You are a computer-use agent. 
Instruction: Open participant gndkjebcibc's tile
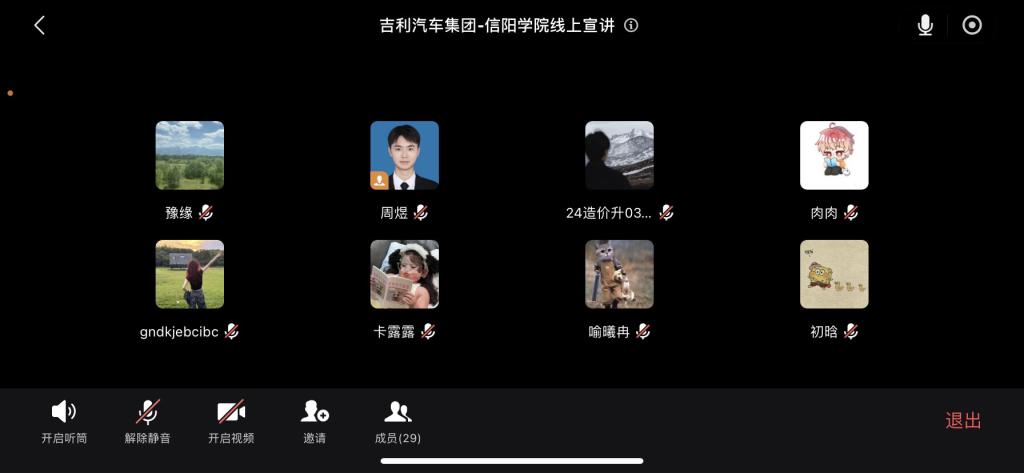tap(190, 274)
